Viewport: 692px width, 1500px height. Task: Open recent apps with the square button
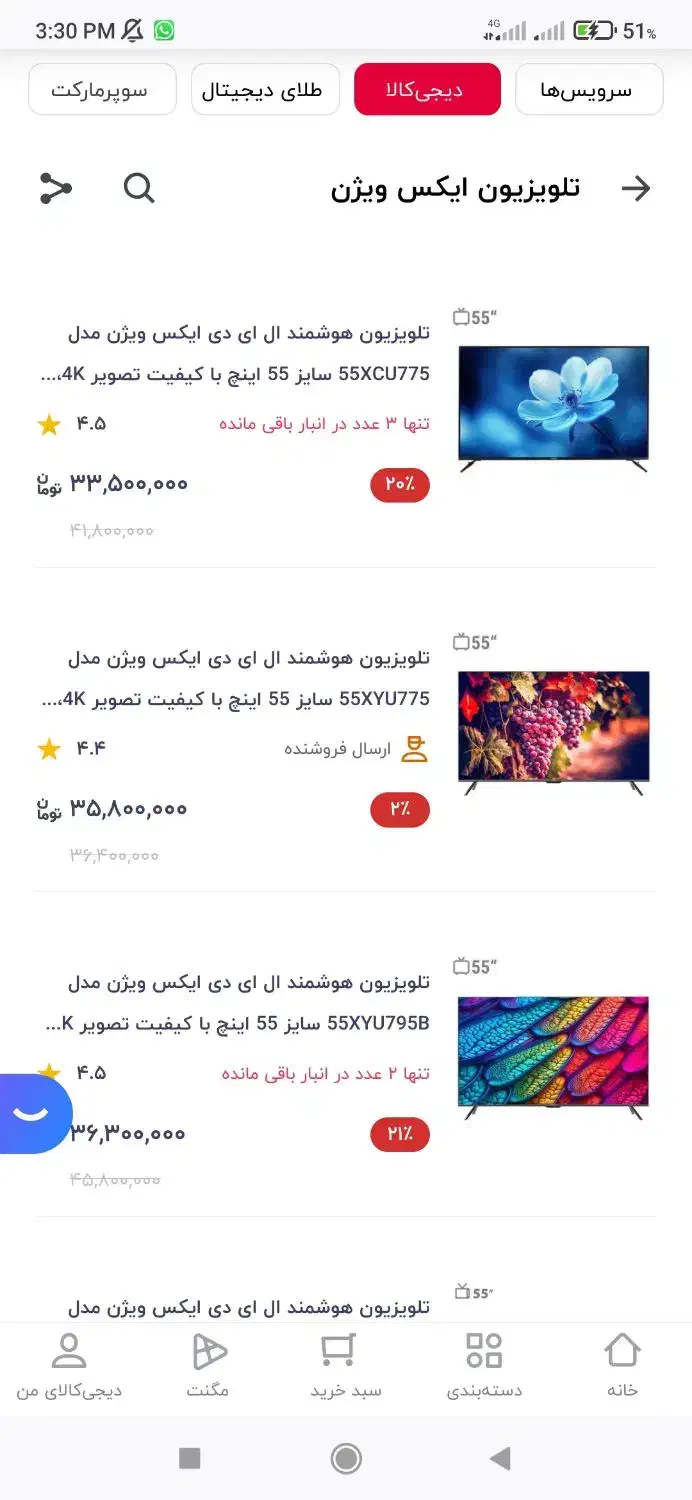tap(189, 1459)
